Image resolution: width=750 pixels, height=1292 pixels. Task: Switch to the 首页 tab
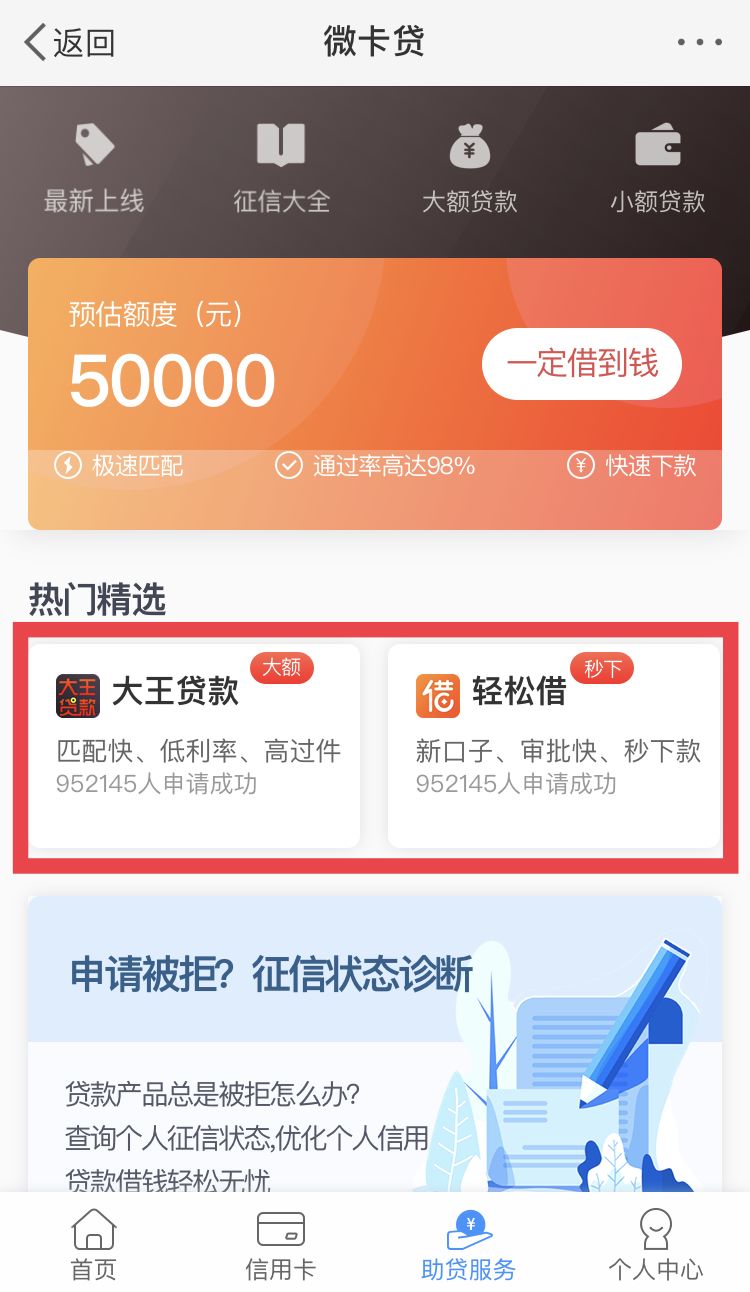click(94, 1244)
